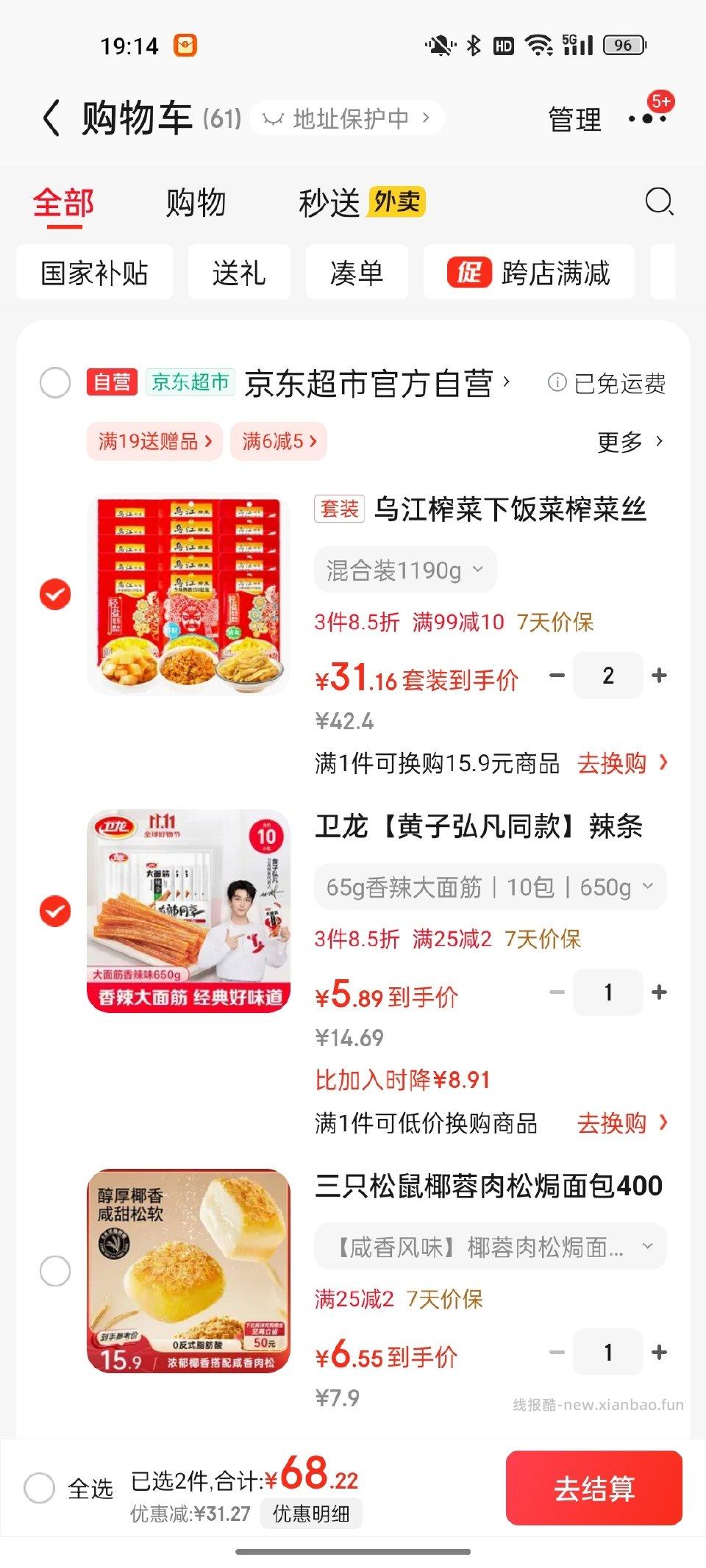Viewport: 706px width, 1568px height.
Task: Open the 促 promotion icon on 跨店满减
Action: tap(471, 272)
